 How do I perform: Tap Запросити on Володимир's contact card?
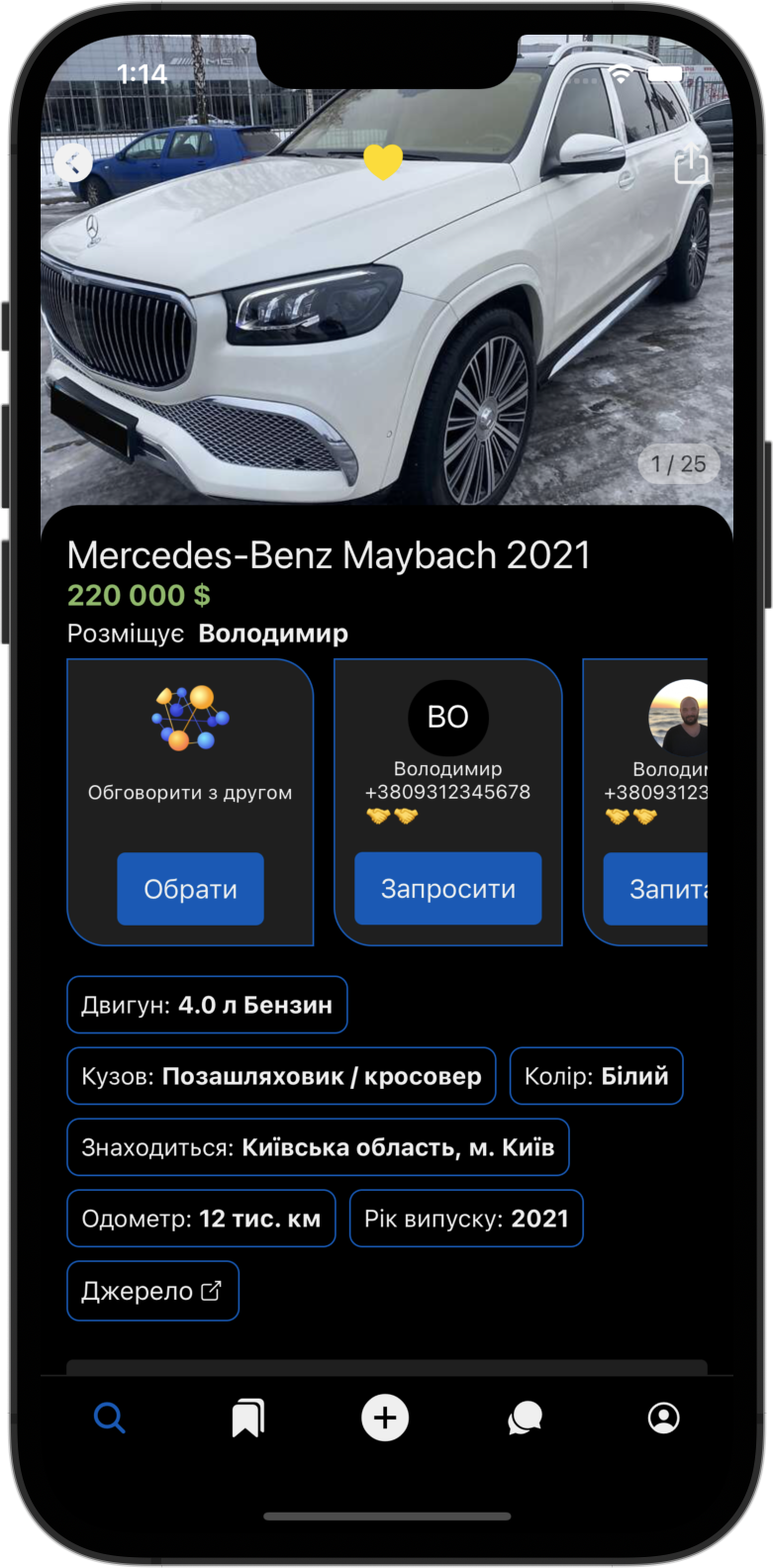(x=447, y=889)
